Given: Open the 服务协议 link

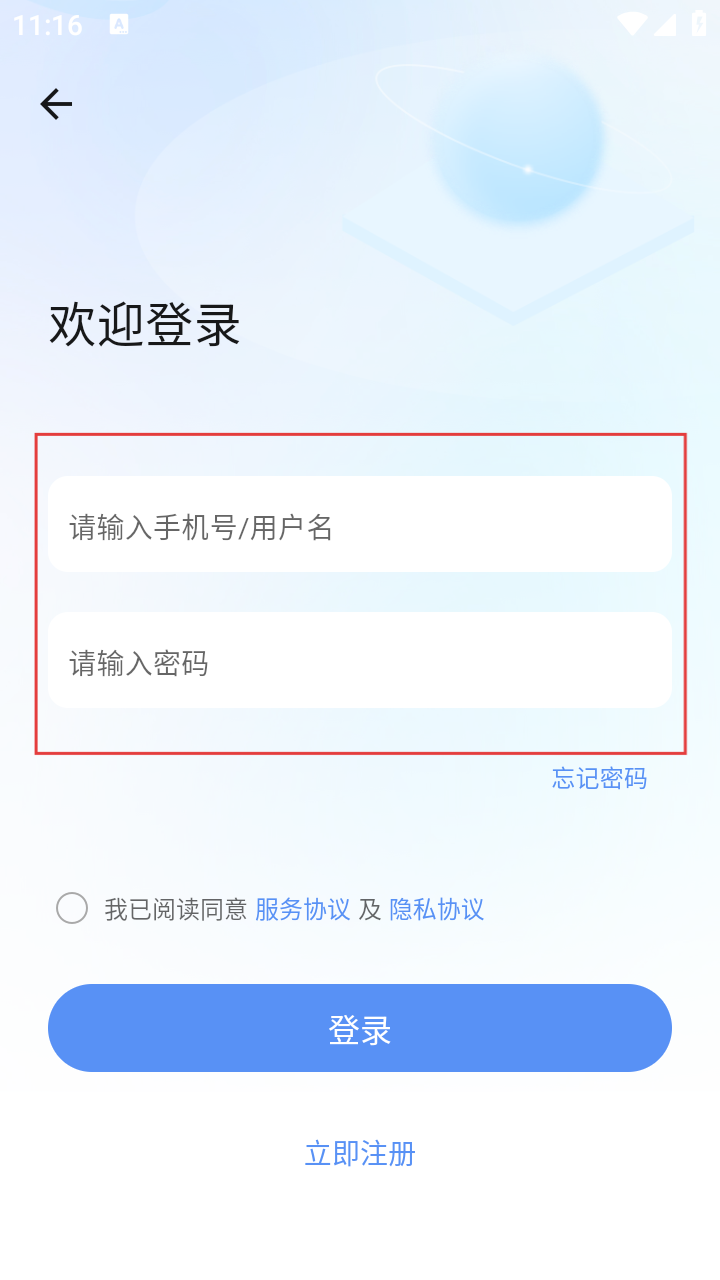Looking at the screenshot, I should pyautogui.click(x=303, y=909).
